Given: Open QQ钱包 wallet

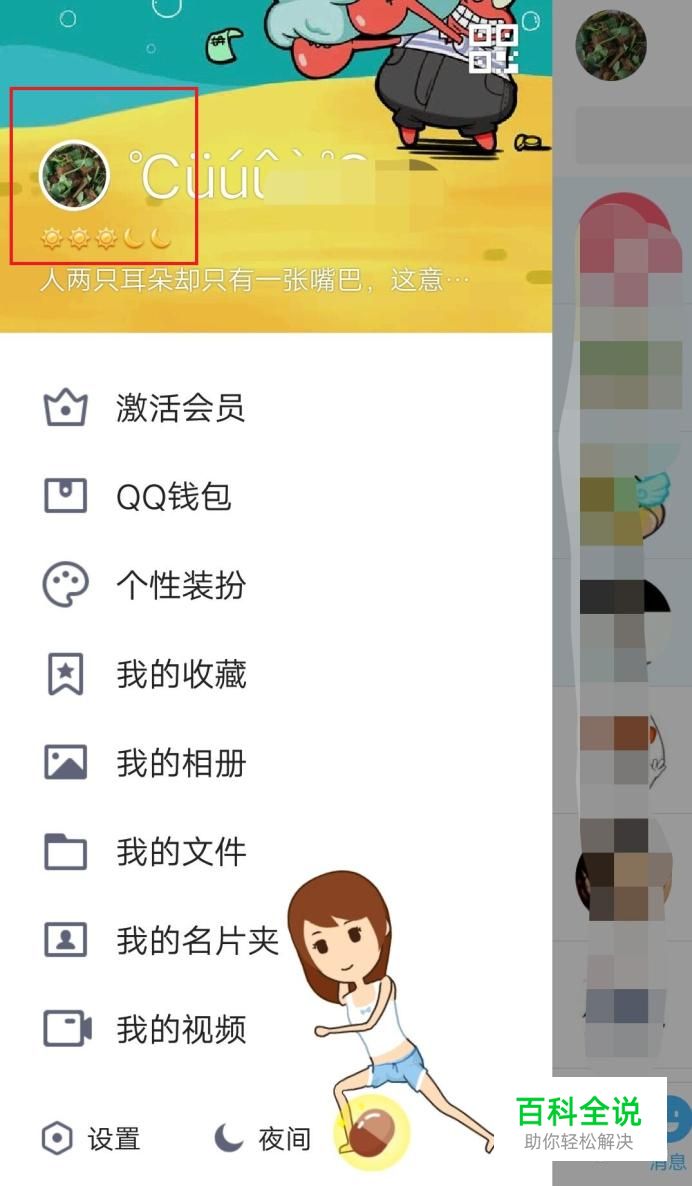Looking at the screenshot, I should click(x=173, y=496).
